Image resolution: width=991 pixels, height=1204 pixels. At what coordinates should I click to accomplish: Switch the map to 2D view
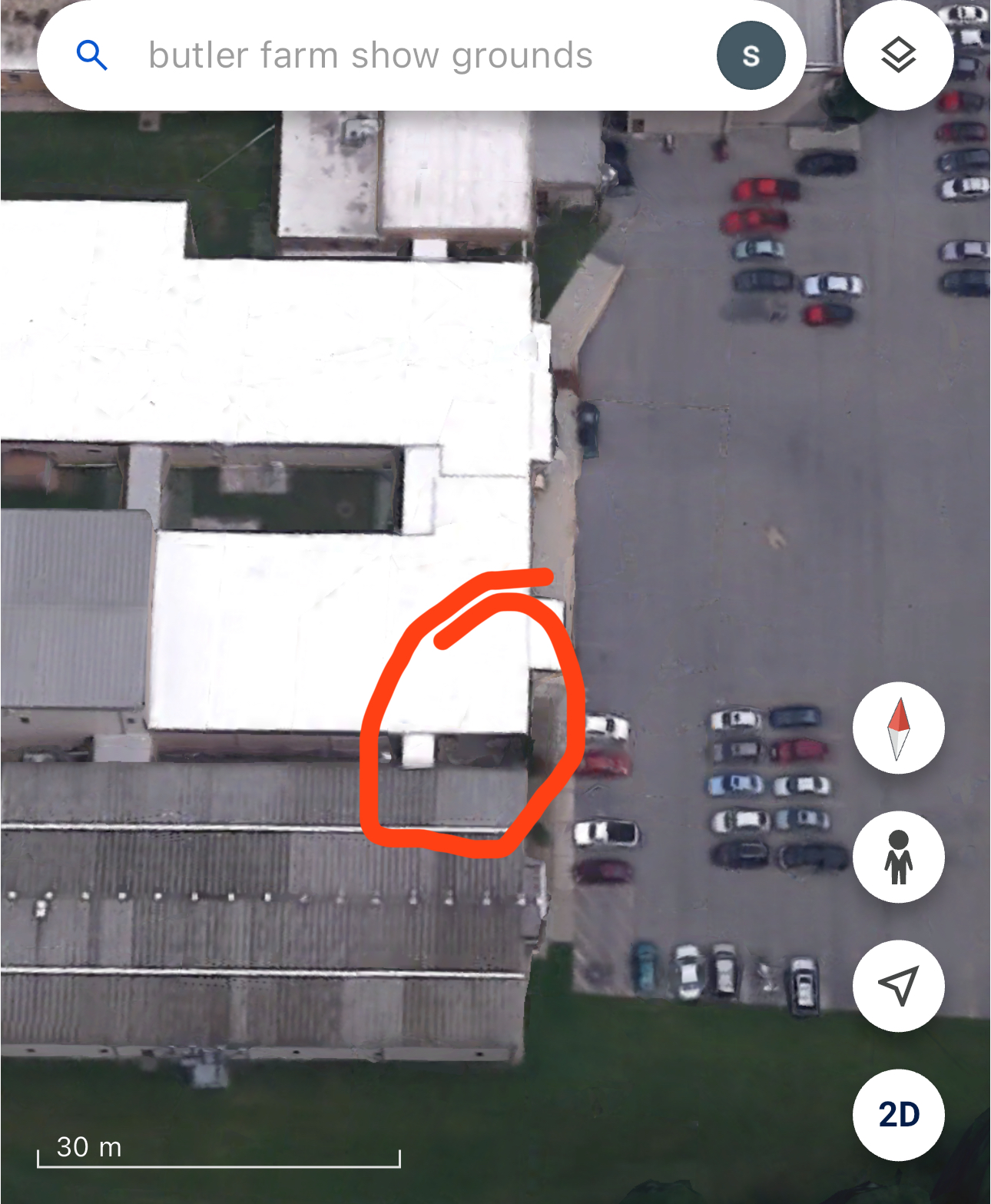point(898,1114)
